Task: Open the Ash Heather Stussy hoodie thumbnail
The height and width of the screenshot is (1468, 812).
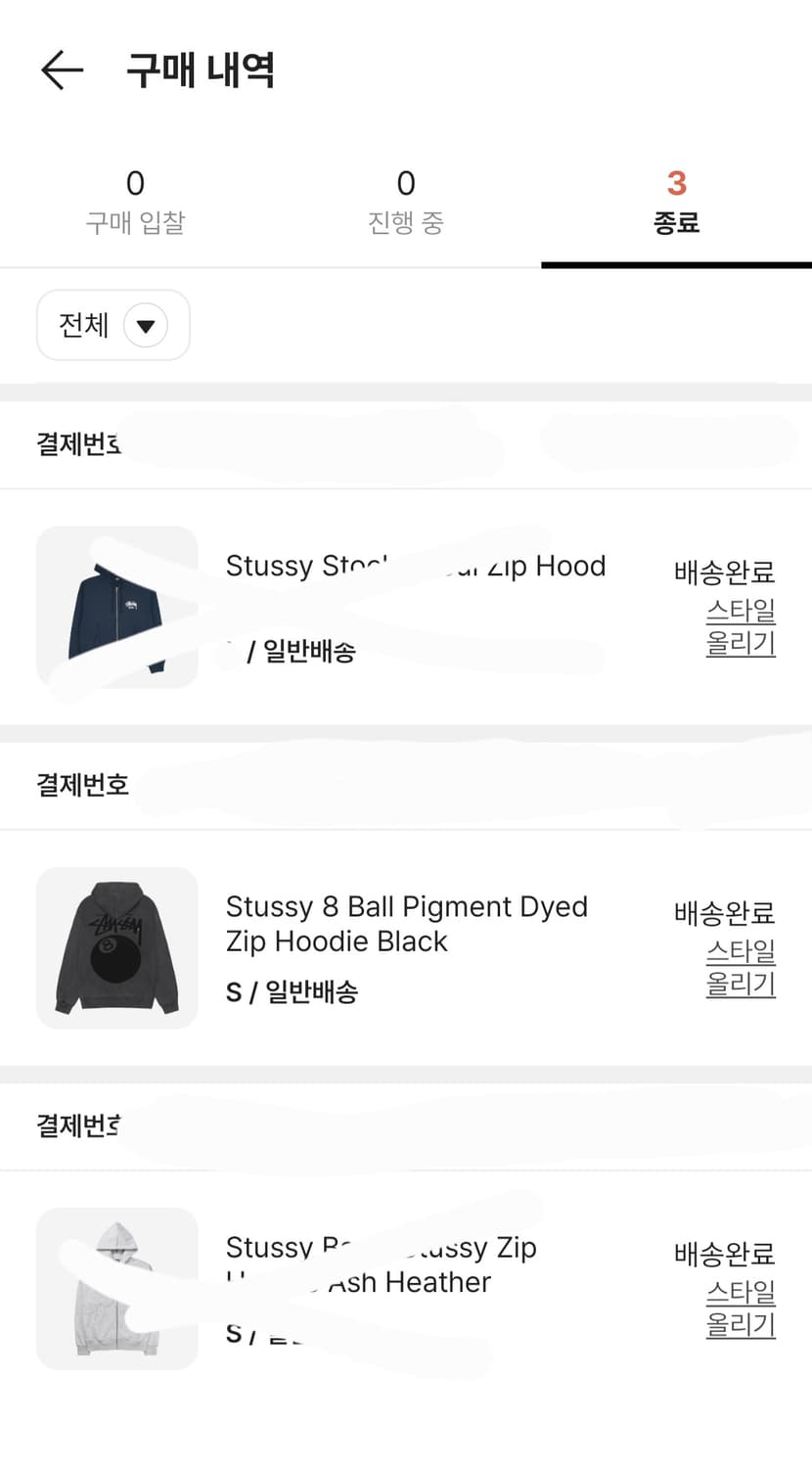Action: tap(116, 1288)
